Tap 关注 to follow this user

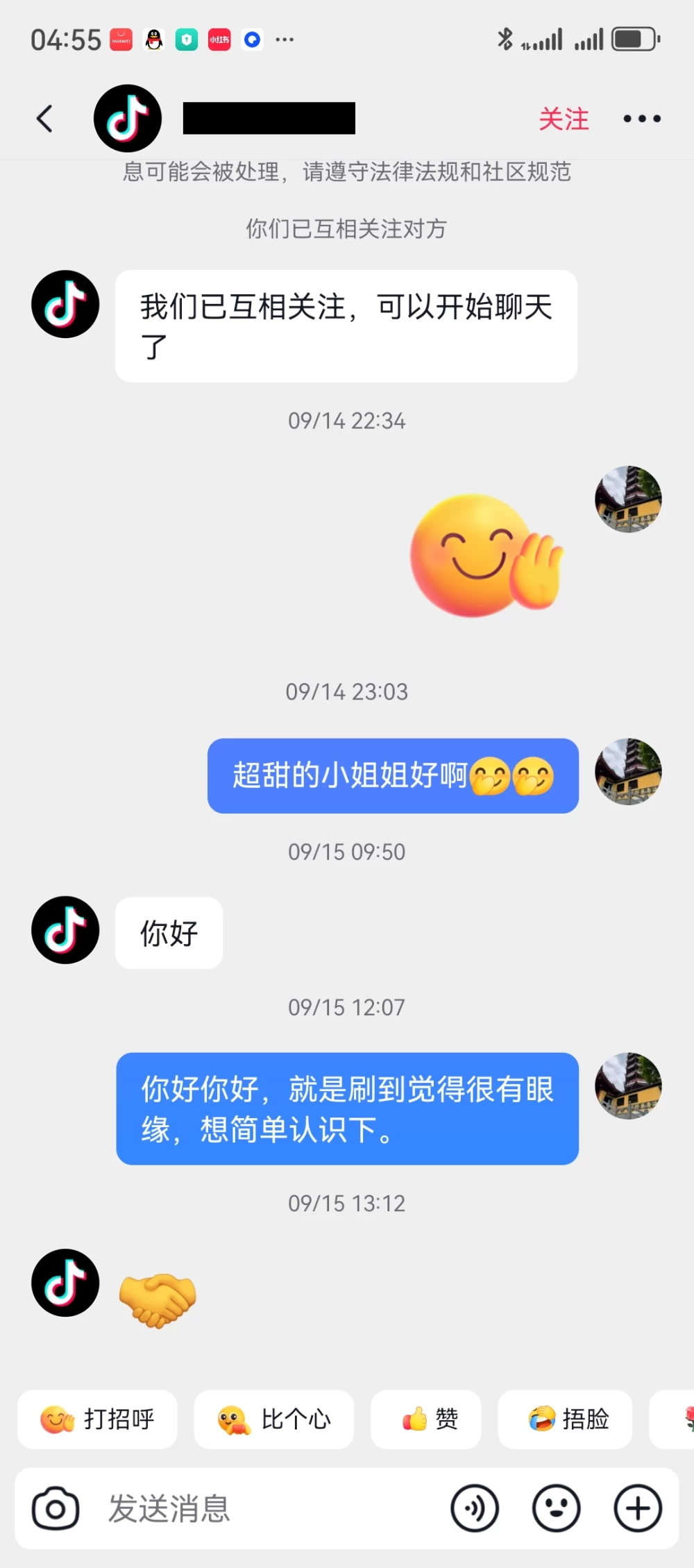pyautogui.click(x=564, y=119)
